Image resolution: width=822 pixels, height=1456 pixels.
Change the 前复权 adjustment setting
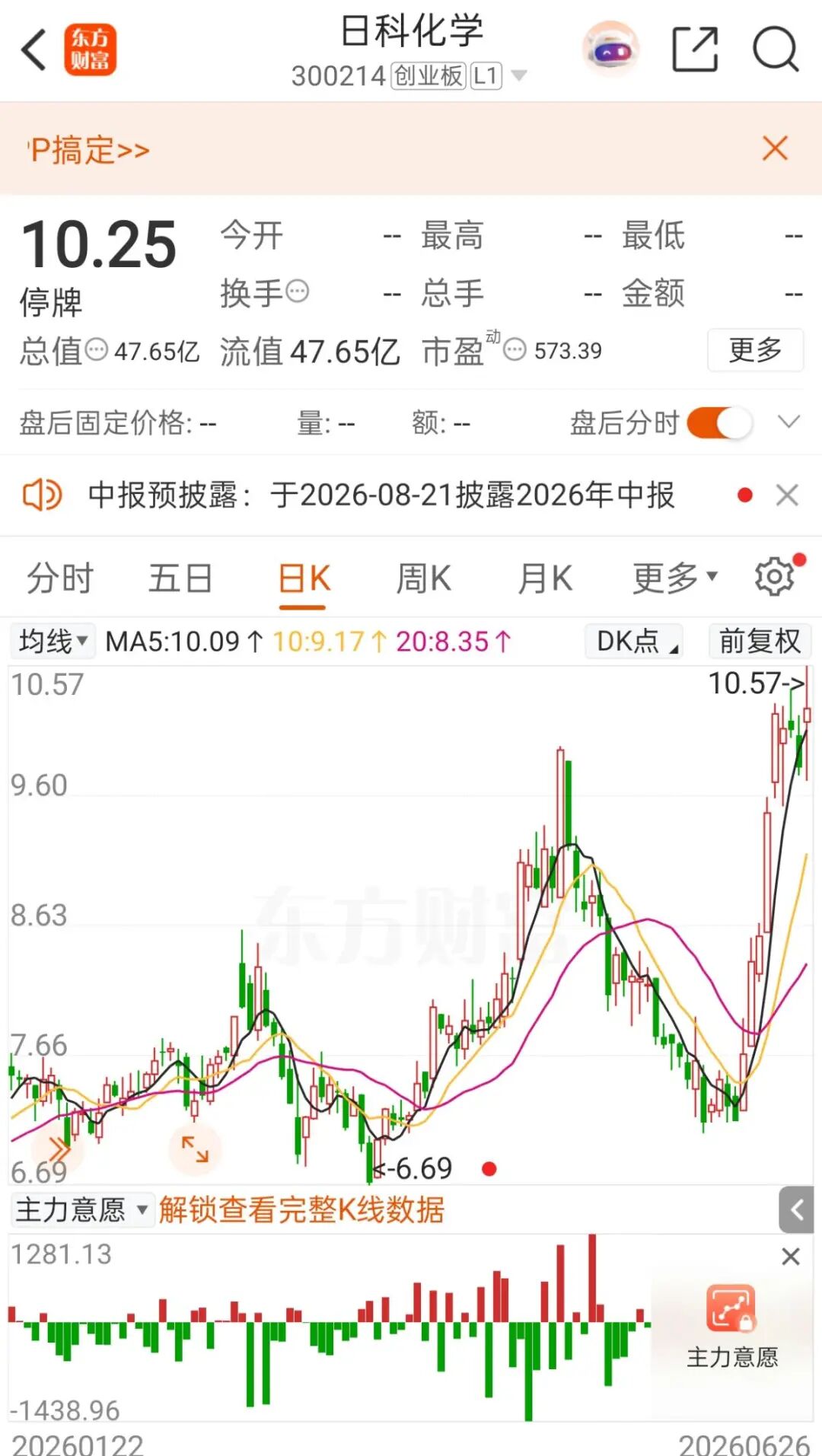[x=760, y=641]
